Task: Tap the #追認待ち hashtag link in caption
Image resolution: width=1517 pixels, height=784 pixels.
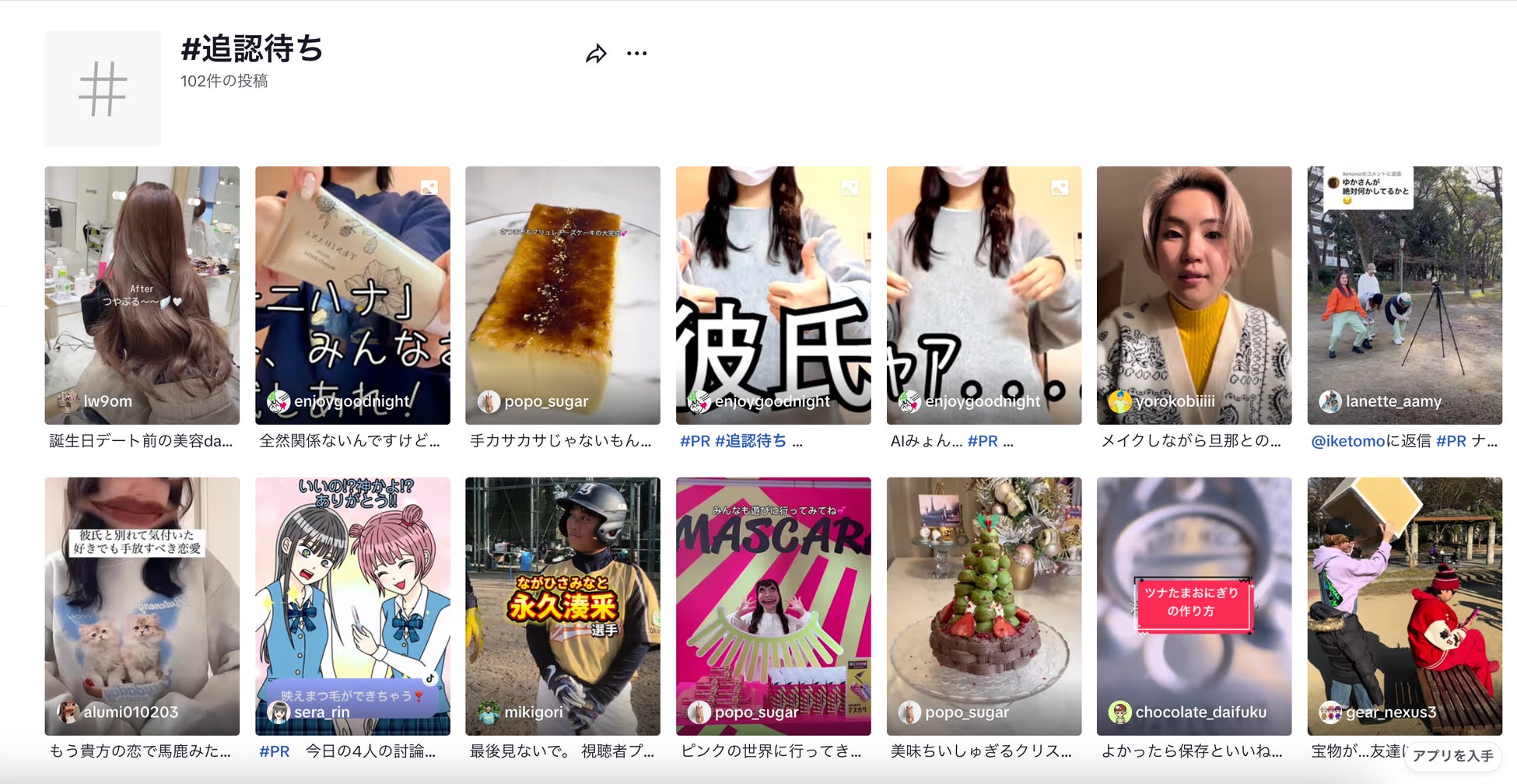Action: click(x=750, y=441)
